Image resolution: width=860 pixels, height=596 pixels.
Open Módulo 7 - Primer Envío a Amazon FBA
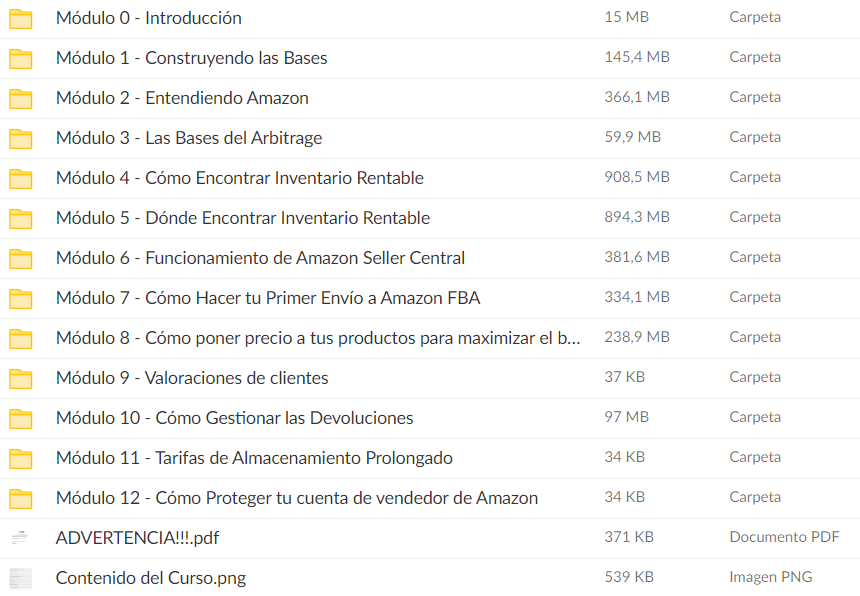(268, 298)
